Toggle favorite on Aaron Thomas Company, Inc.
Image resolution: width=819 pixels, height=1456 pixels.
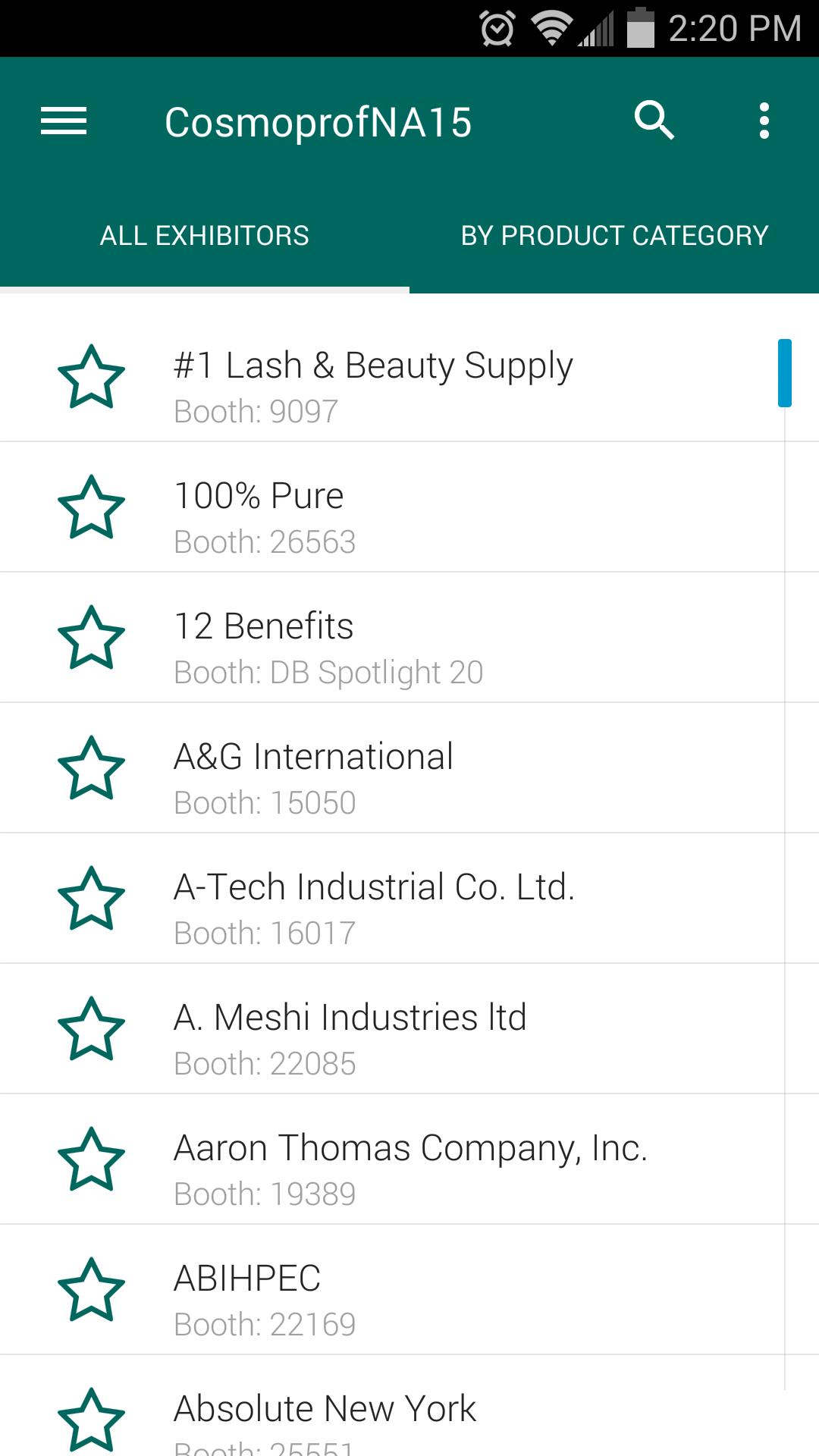(x=91, y=1157)
